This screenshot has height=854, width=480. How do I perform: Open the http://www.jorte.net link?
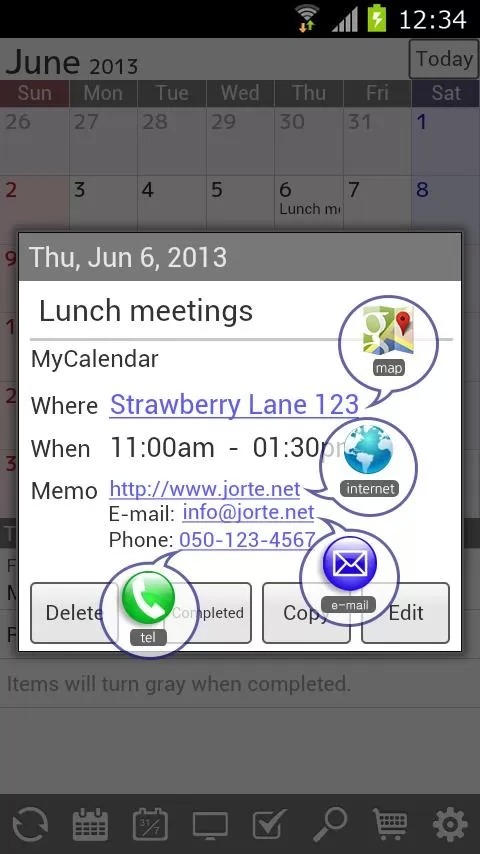[205, 489]
